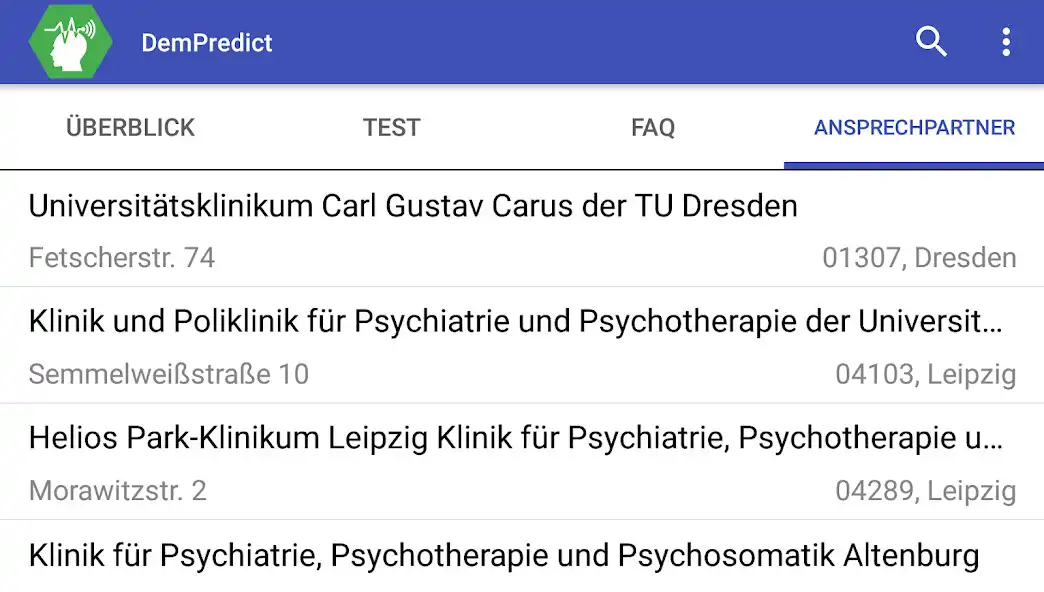Open Helios Park-Klinikum Leipzig entry
Viewport: 1044px width, 592px height.
pyautogui.click(x=522, y=462)
